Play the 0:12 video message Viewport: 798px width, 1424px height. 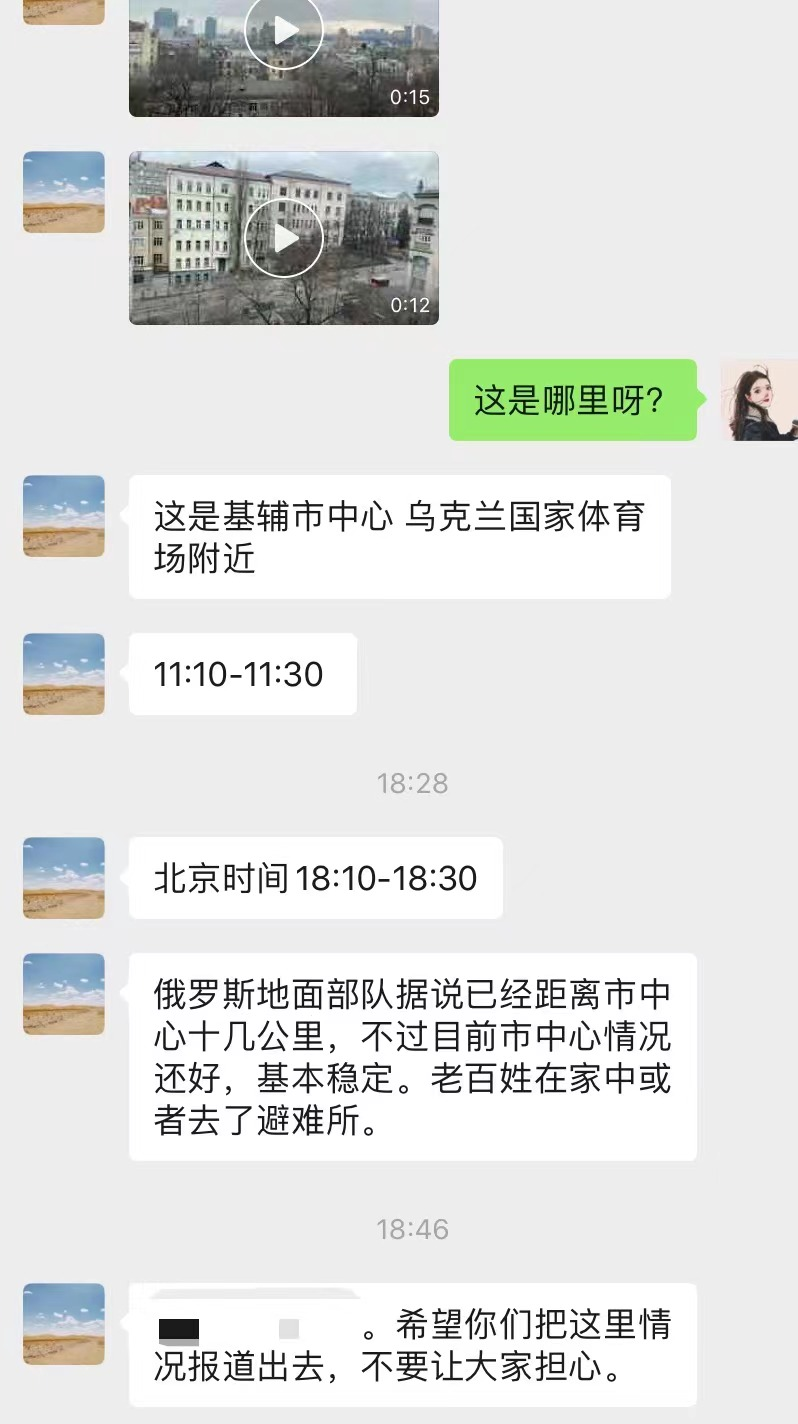tap(284, 238)
